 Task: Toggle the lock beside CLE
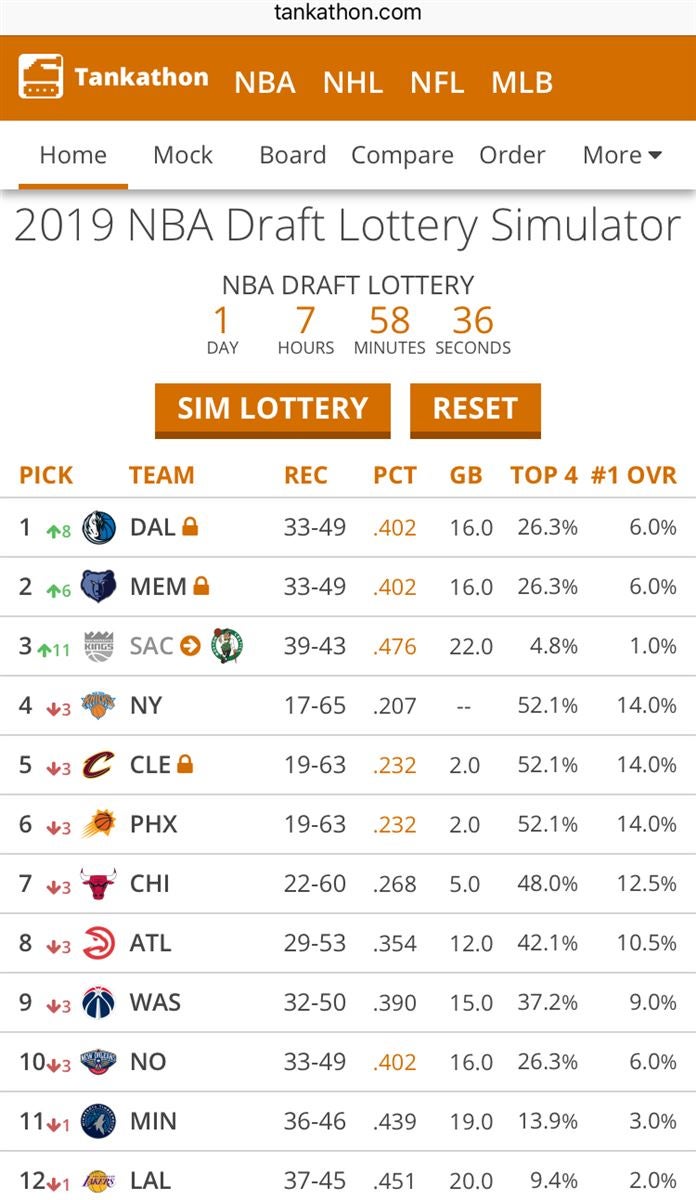(x=184, y=764)
